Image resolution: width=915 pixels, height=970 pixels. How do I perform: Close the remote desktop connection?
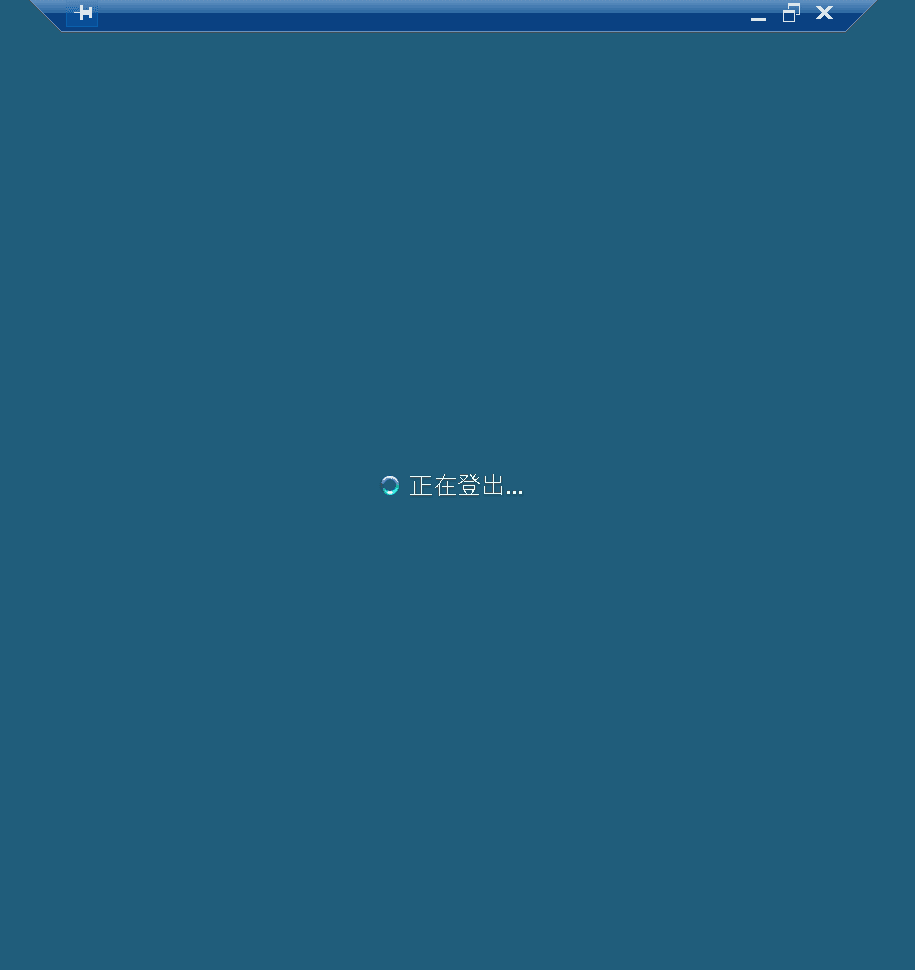(x=824, y=13)
